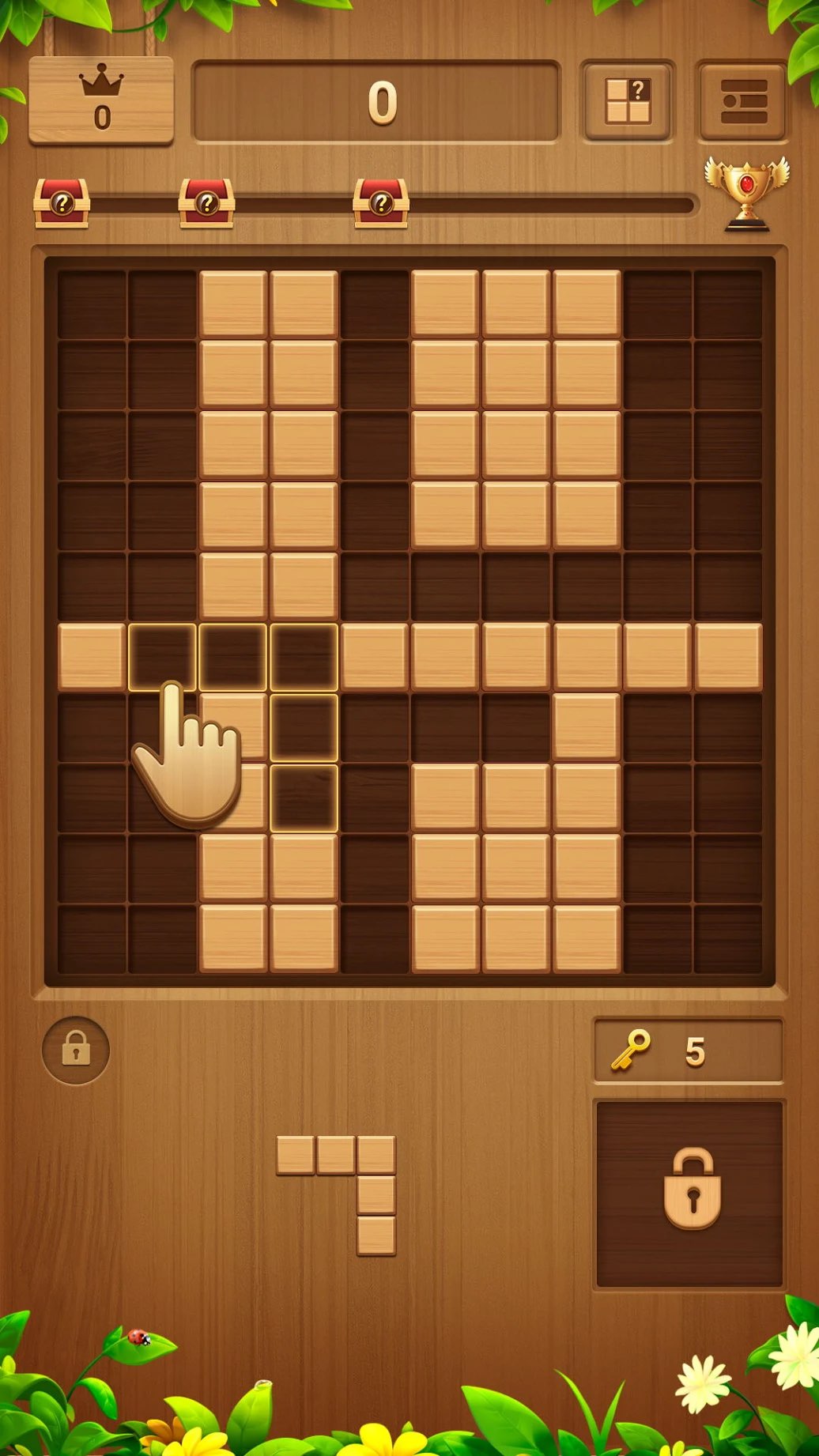Tap the golden trophy reward

click(x=747, y=194)
